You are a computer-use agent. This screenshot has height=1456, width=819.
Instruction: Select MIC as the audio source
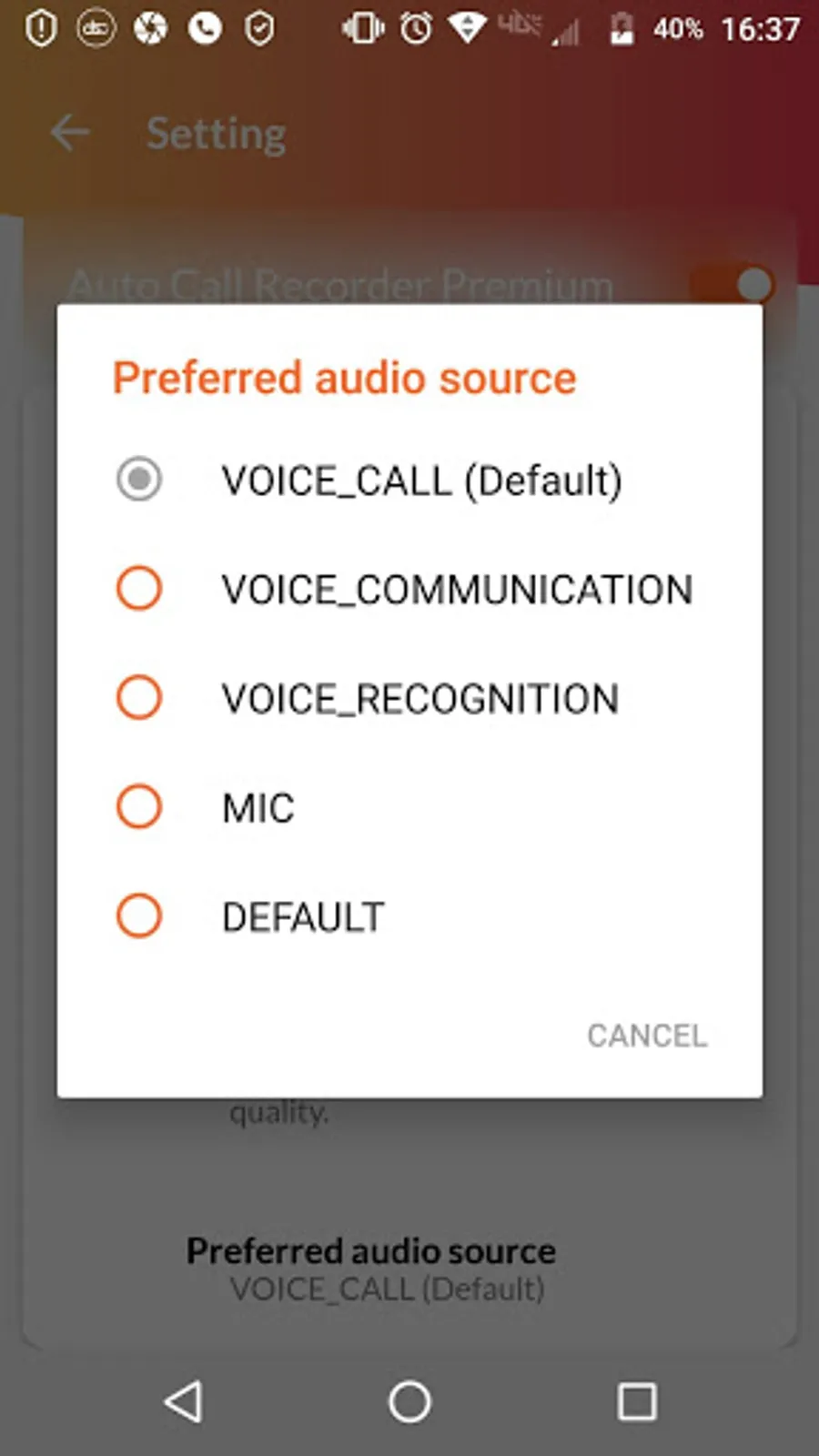[x=139, y=807]
